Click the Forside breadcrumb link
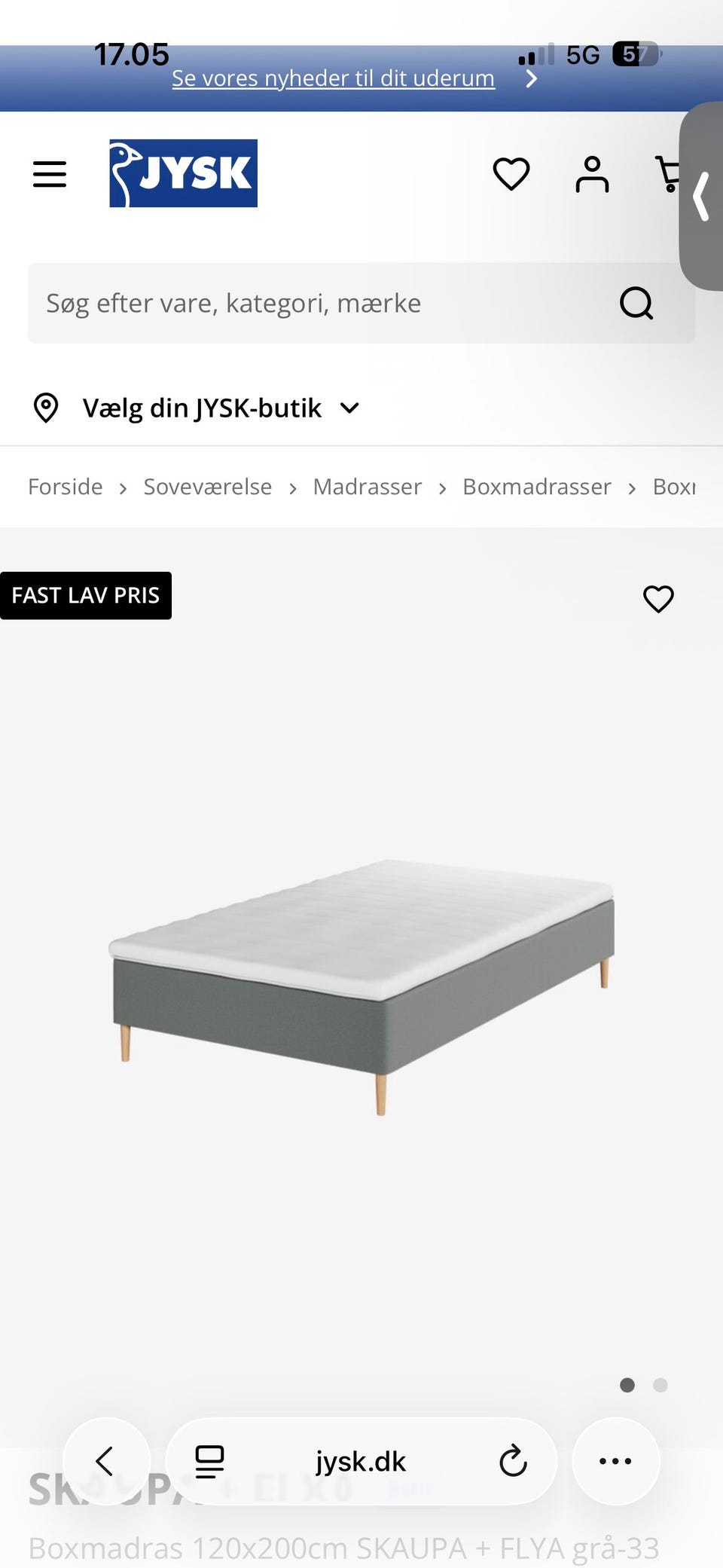This screenshot has width=723, height=1568. 65,486
